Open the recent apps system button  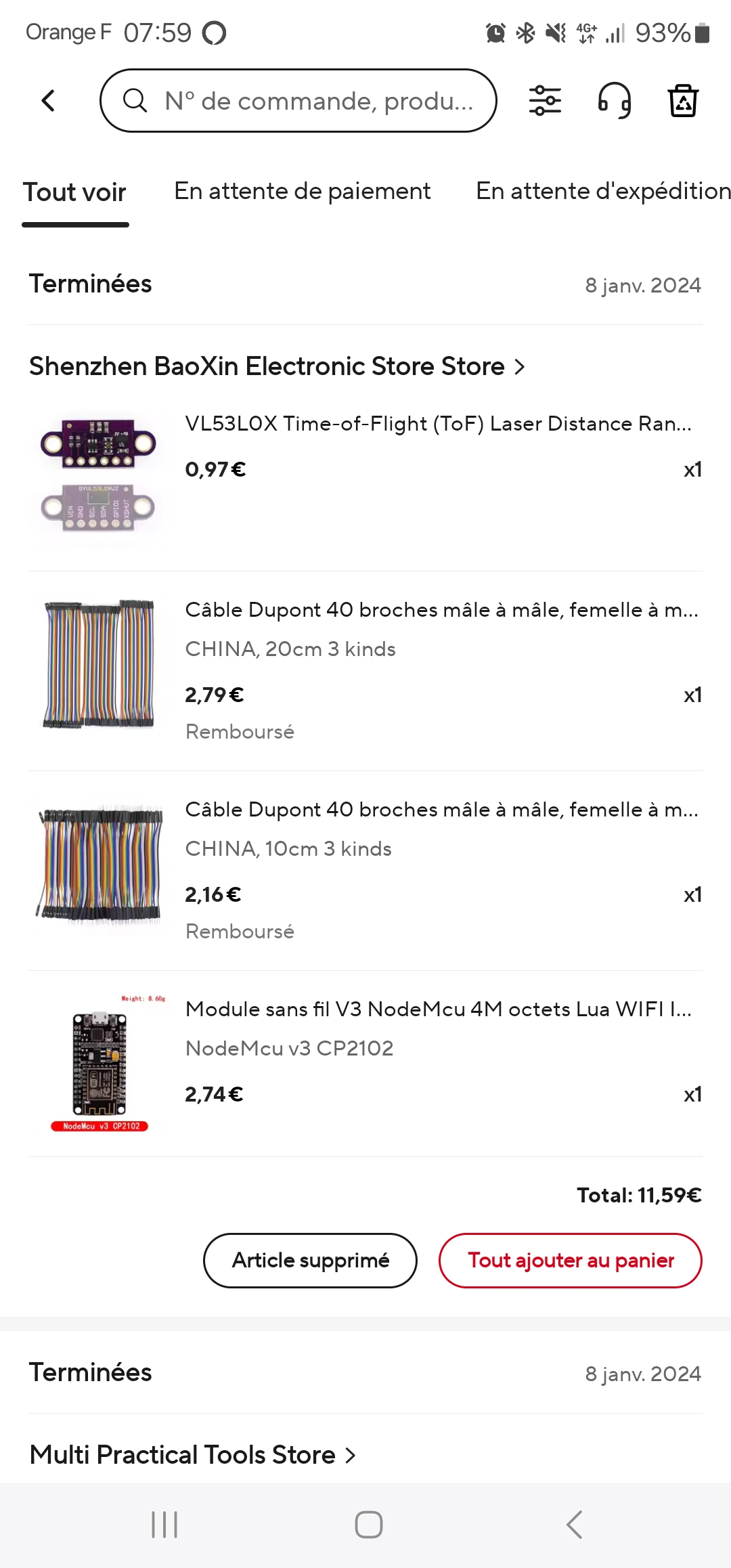(x=164, y=1525)
